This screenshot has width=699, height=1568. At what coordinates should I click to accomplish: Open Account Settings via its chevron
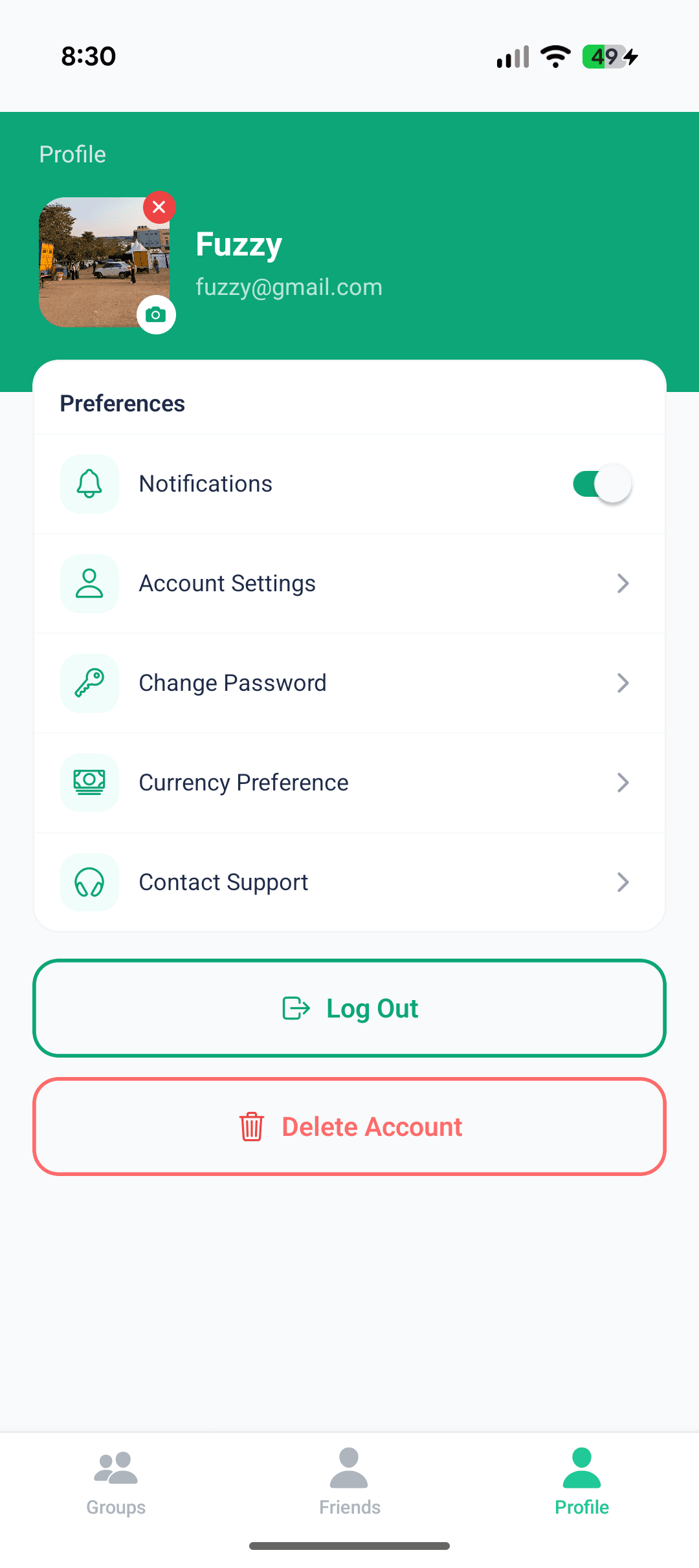(623, 583)
